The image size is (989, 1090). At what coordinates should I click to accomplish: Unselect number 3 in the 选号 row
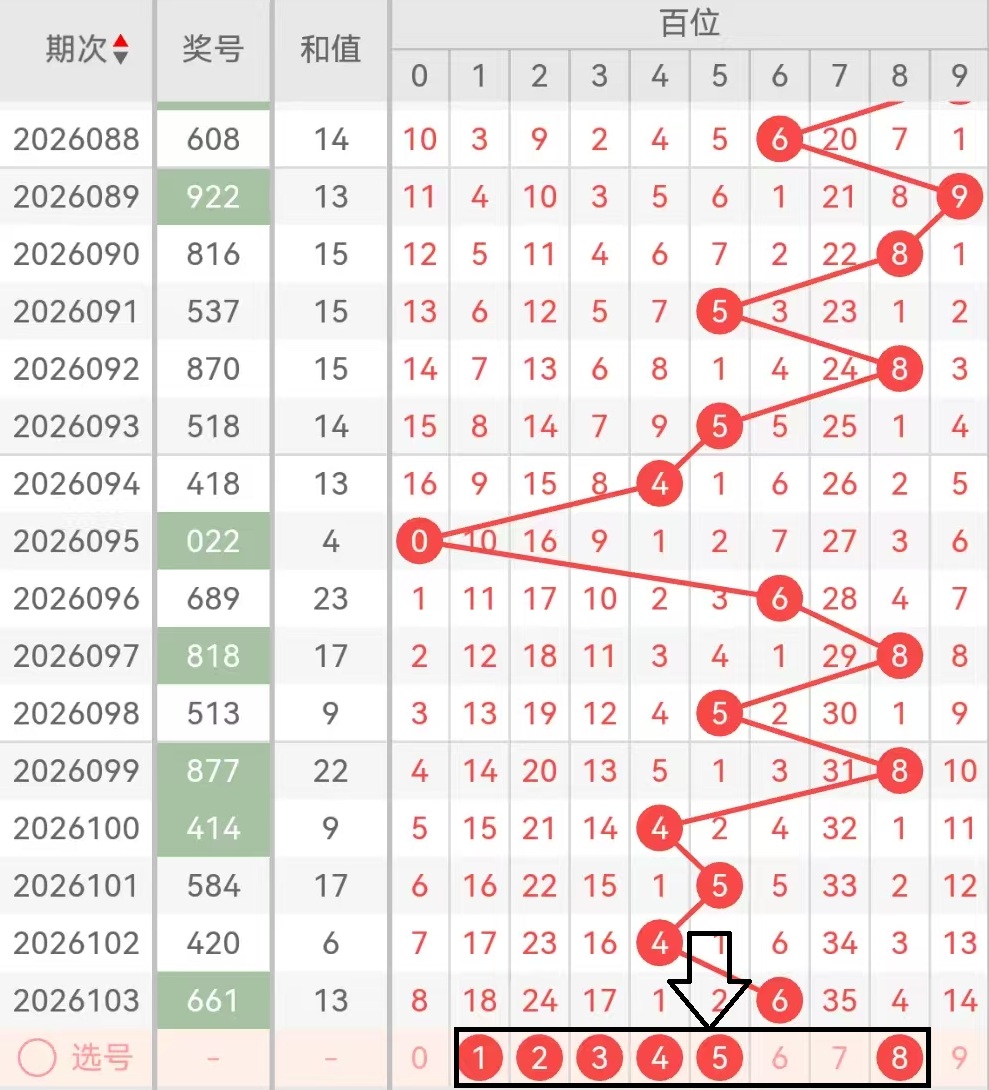tap(599, 1058)
